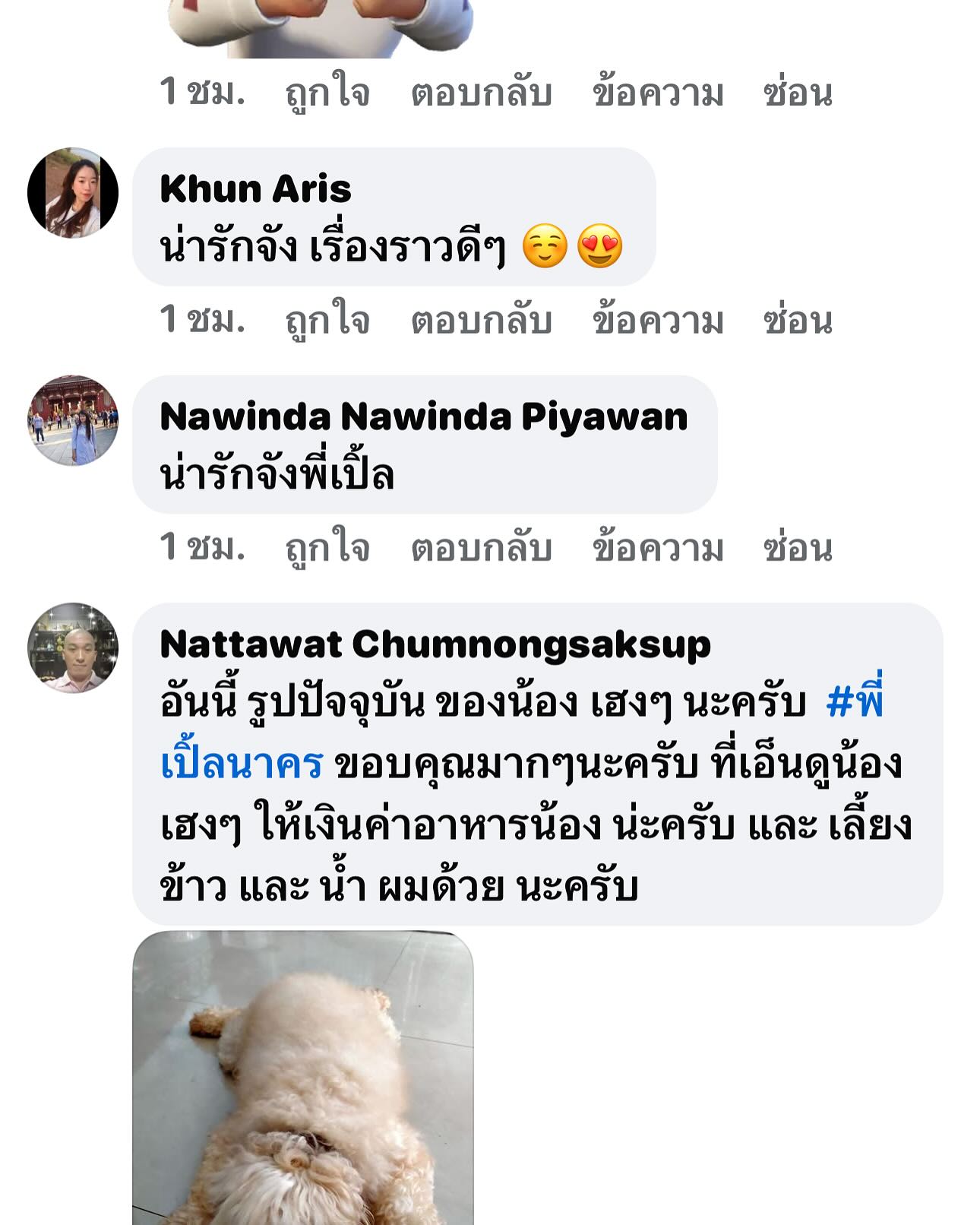Open Nattawat Chumnongsaksup's name link
The height and width of the screenshot is (1225, 980).
click(435, 644)
